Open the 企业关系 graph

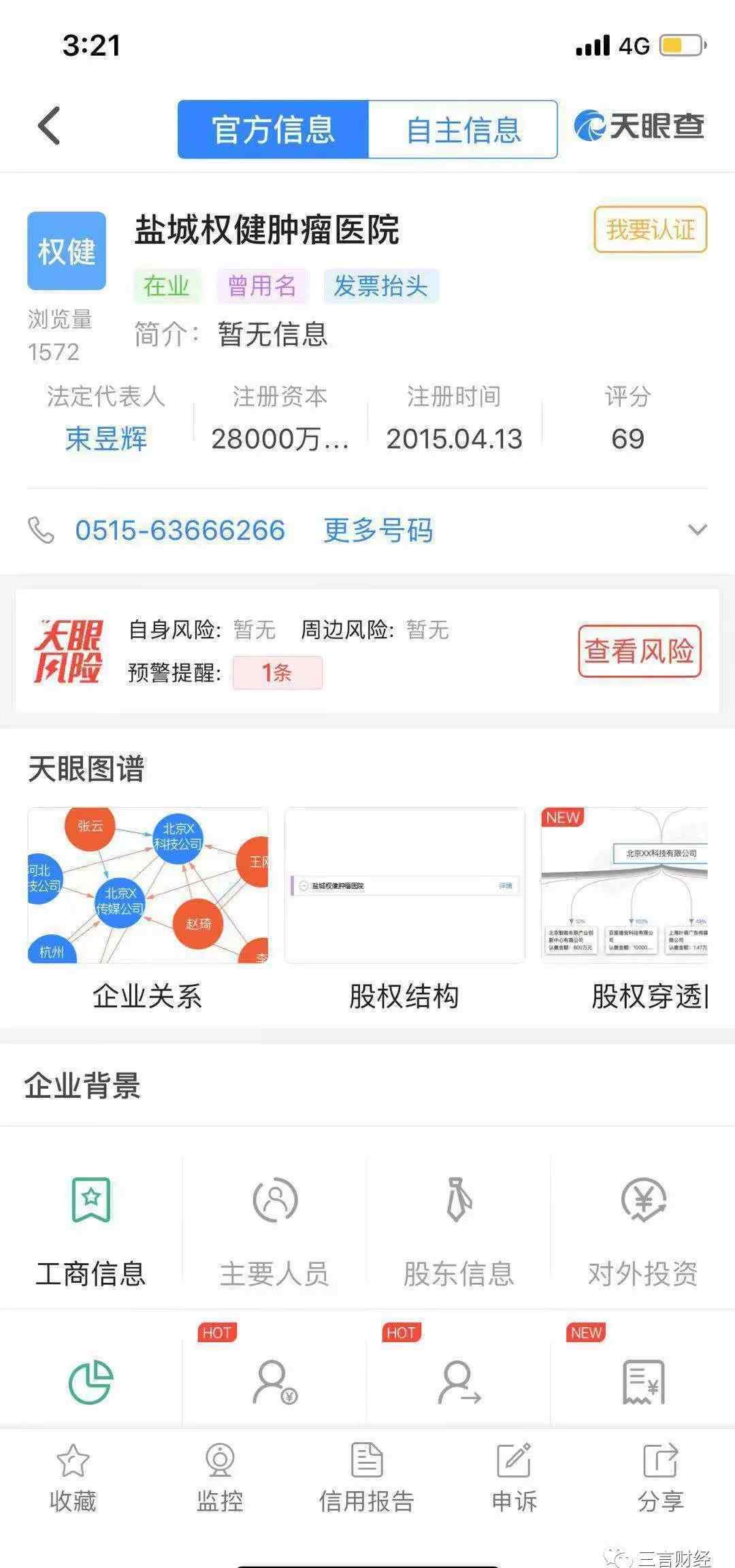coord(148,885)
